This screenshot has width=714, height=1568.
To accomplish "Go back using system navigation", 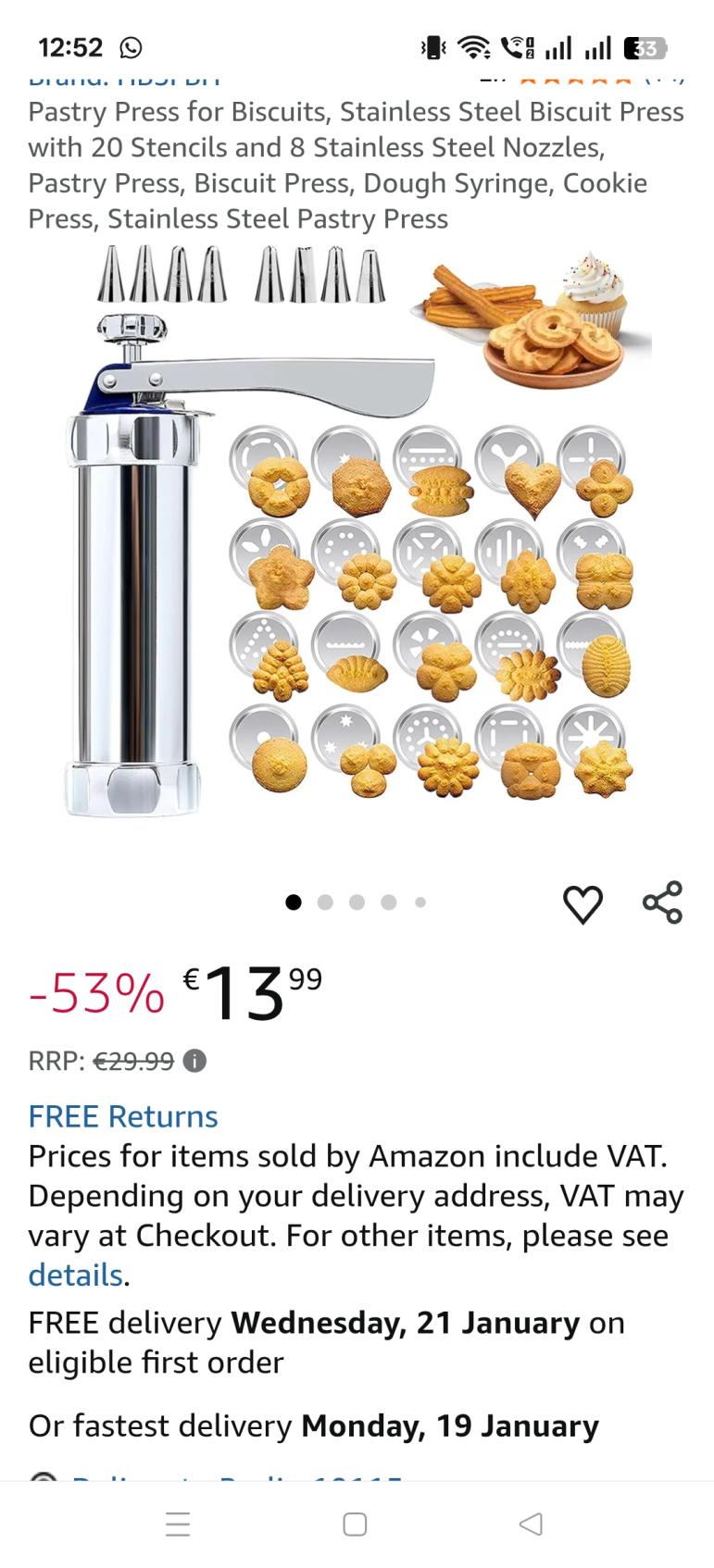I will (531, 1524).
